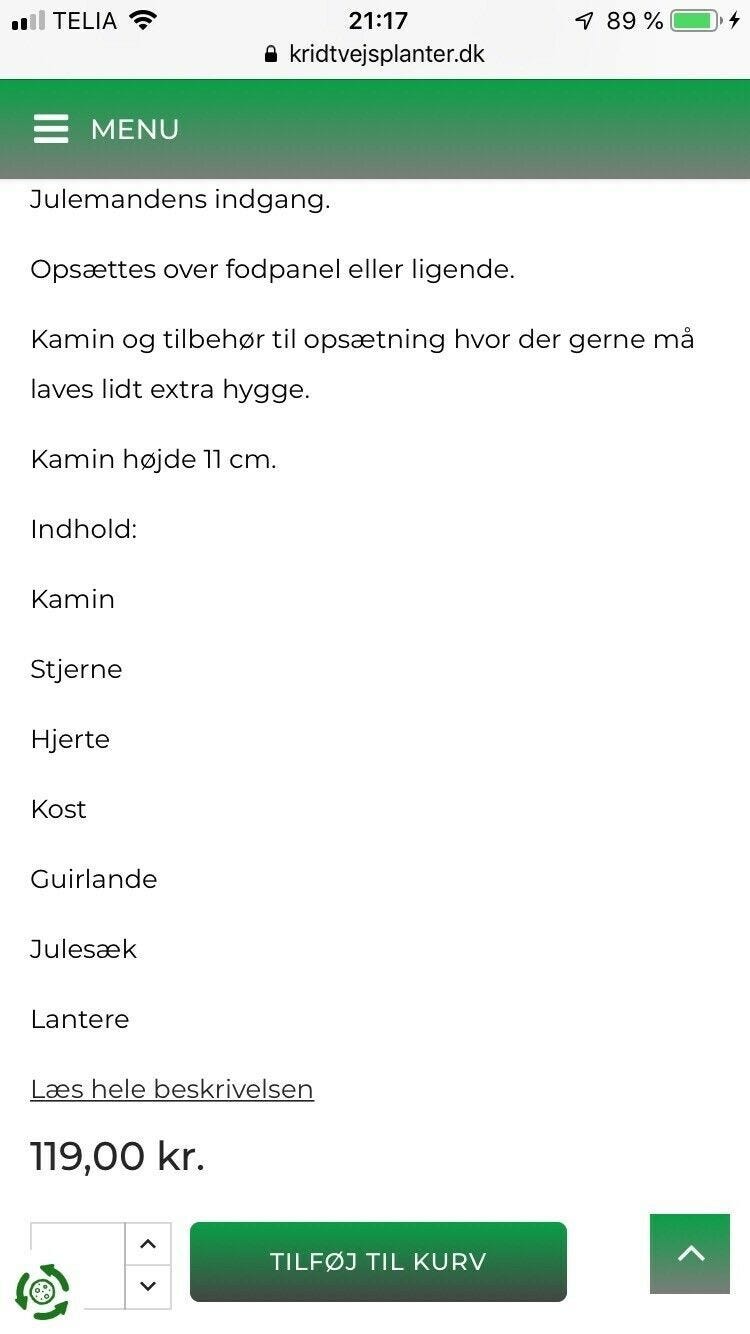This screenshot has width=750, height=1334.
Task: Select the MENU label in the header
Action: coord(135,129)
